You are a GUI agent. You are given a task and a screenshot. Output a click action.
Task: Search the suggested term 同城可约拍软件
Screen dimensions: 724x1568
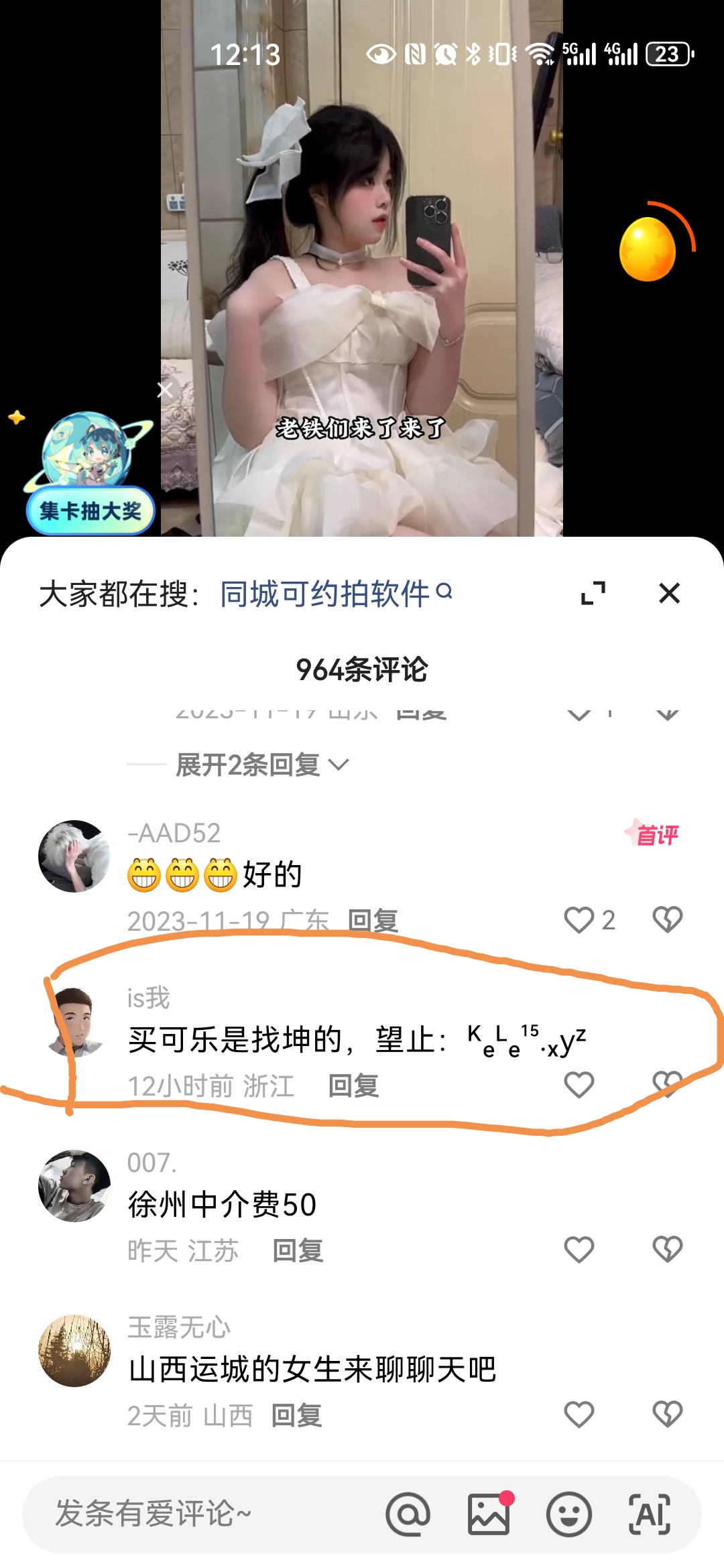pyautogui.click(x=335, y=594)
